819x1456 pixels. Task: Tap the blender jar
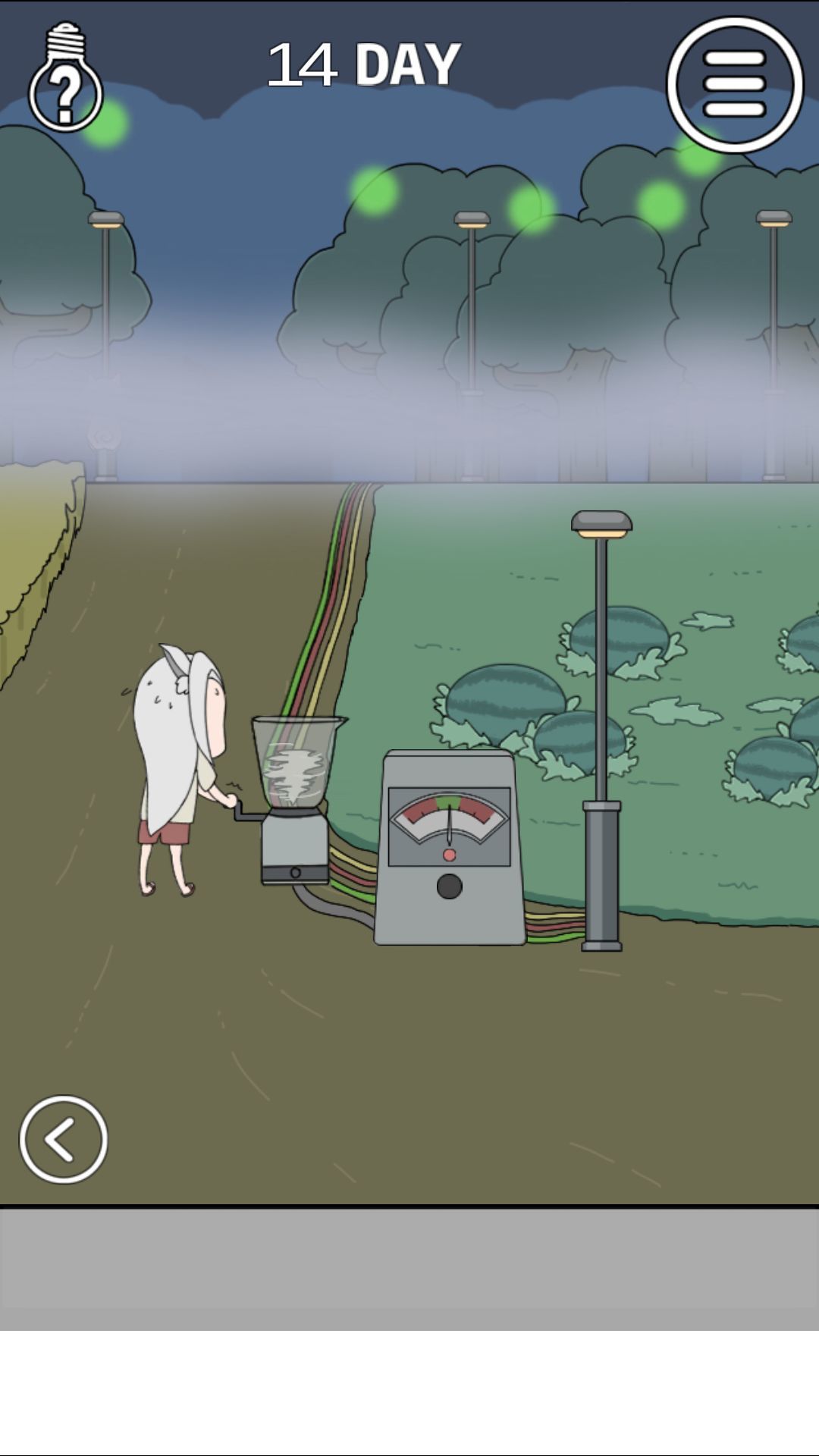point(297,761)
